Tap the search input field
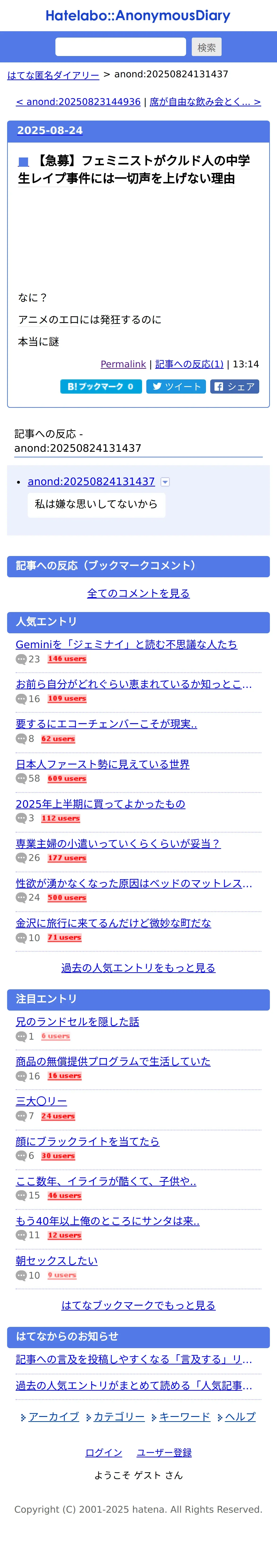The width and height of the screenshot is (277, 1568). point(120,47)
